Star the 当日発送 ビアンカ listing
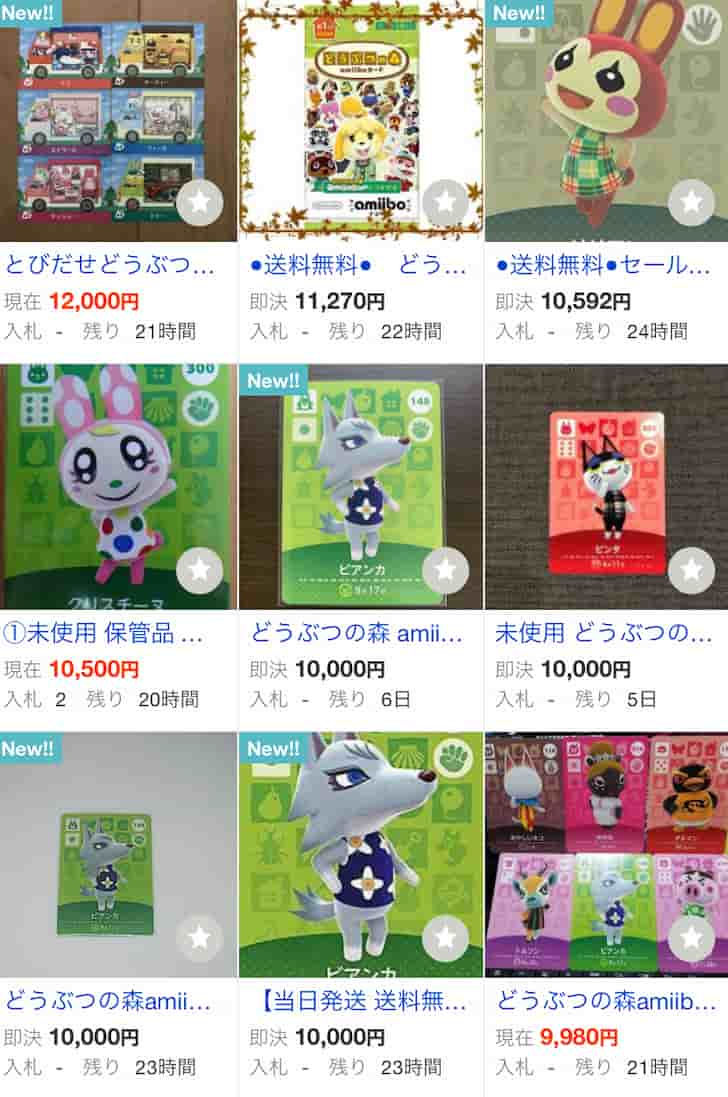Viewport: 728px width, 1097px height. (445, 938)
